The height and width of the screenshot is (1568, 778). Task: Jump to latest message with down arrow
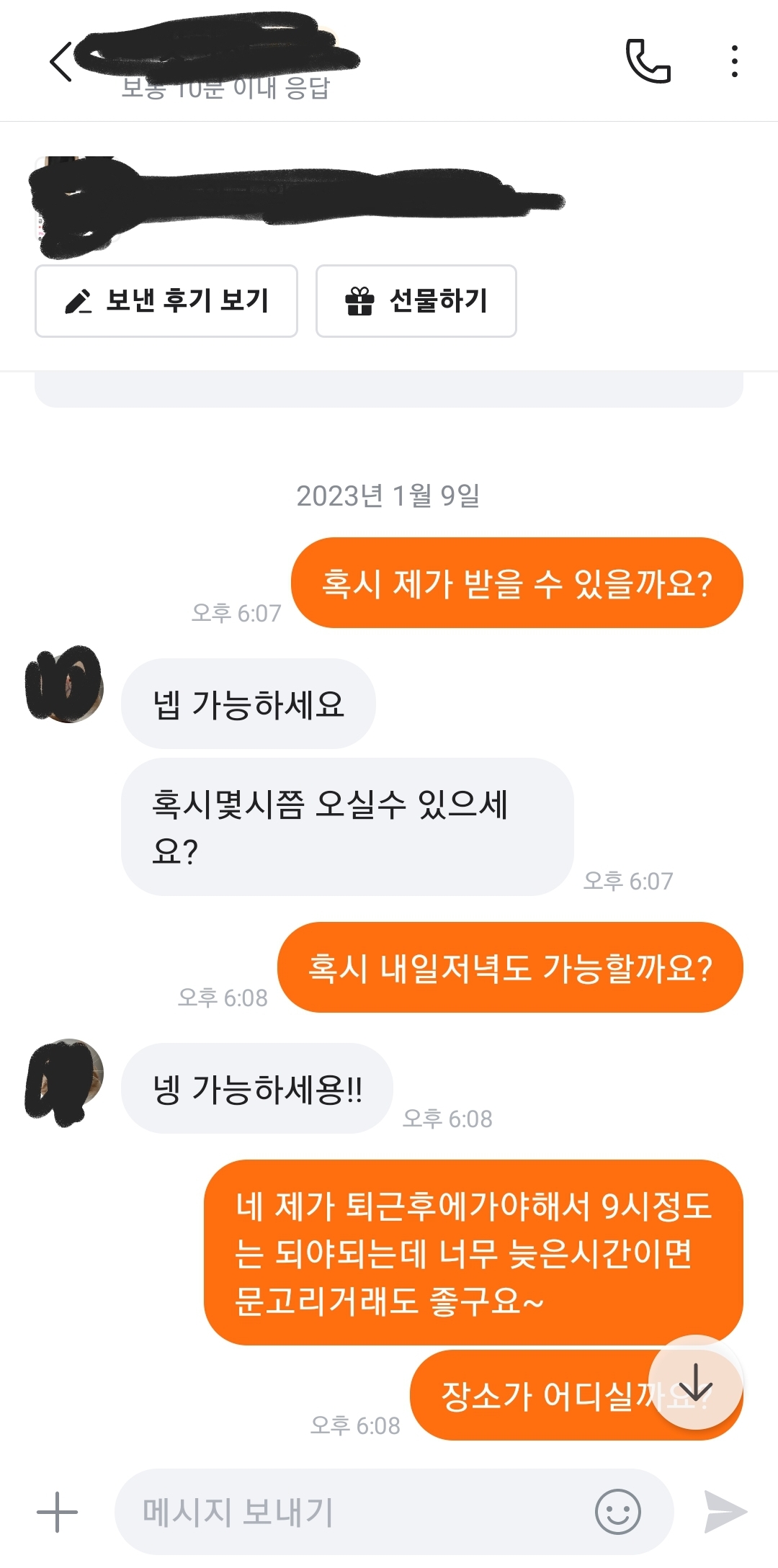(x=695, y=1383)
